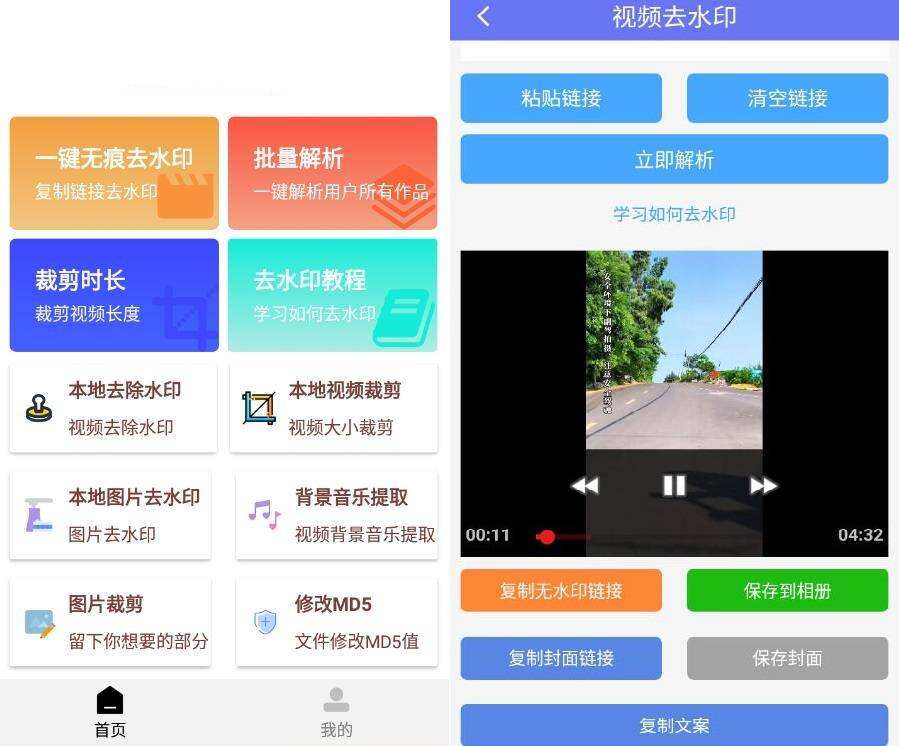Go back from 视频去水印 screen

coord(484,16)
